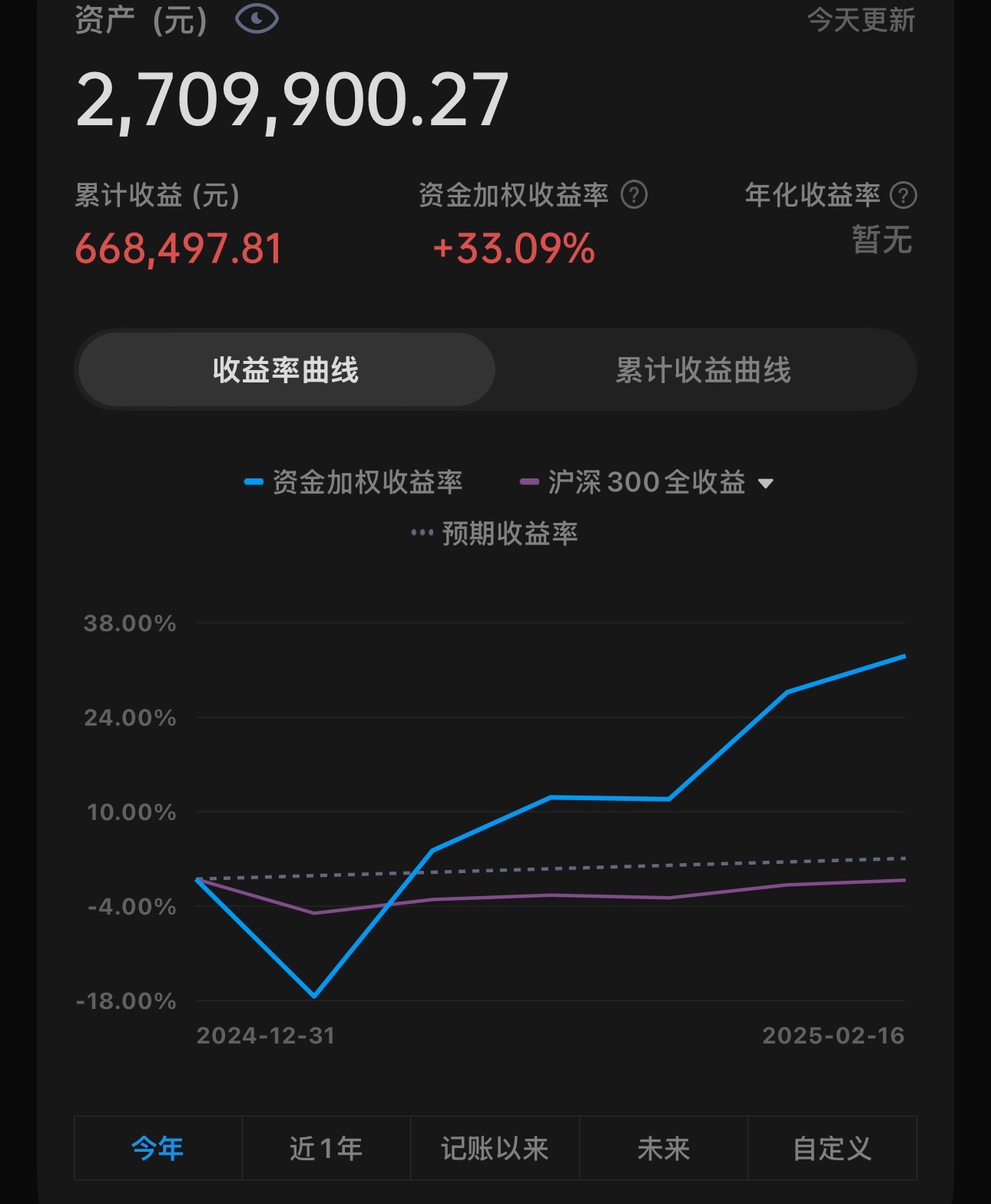Screen dimensions: 991x1204
Task: Open help for 资金加权收益率
Action: [634, 195]
